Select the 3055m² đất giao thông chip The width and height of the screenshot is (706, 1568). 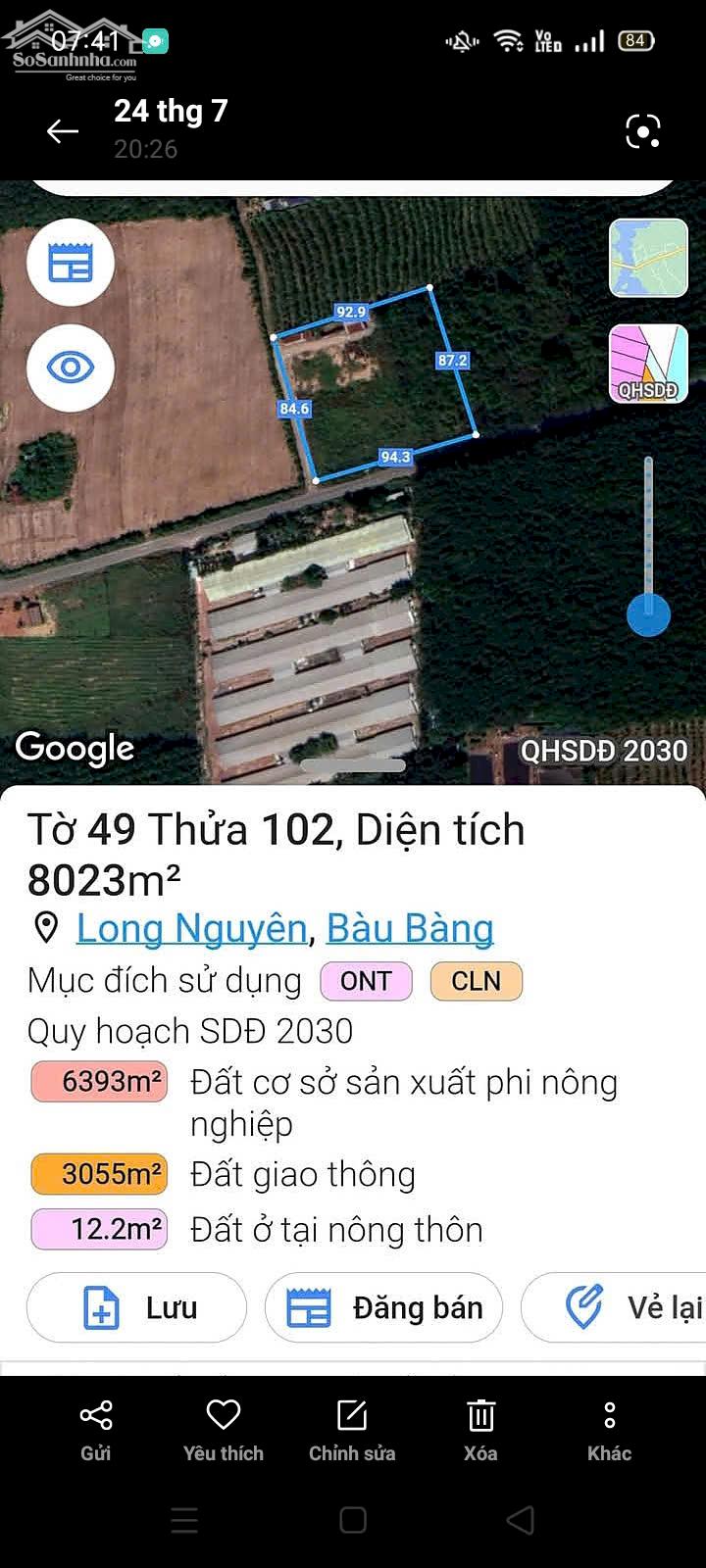click(x=98, y=1173)
